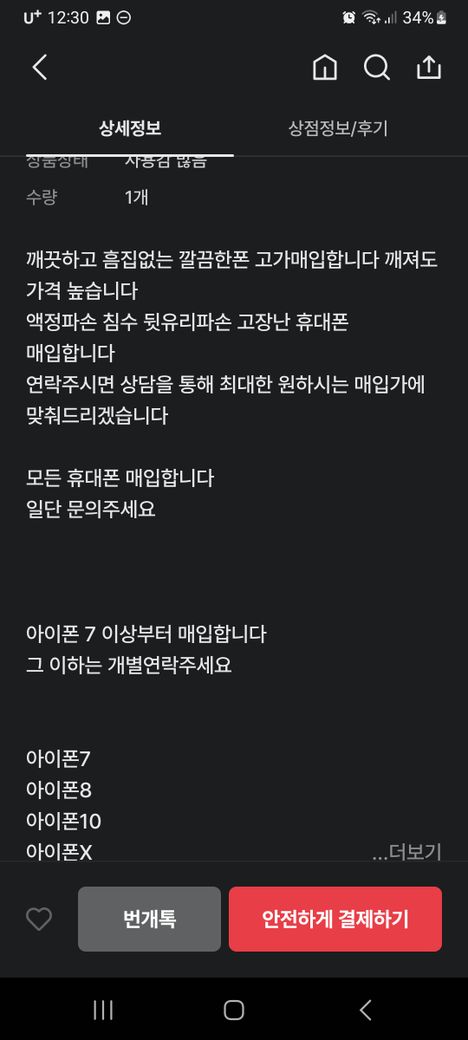Viewport: 468px width, 1040px height.
Task: Open recent apps from the navigation bar
Action: pos(103,1009)
